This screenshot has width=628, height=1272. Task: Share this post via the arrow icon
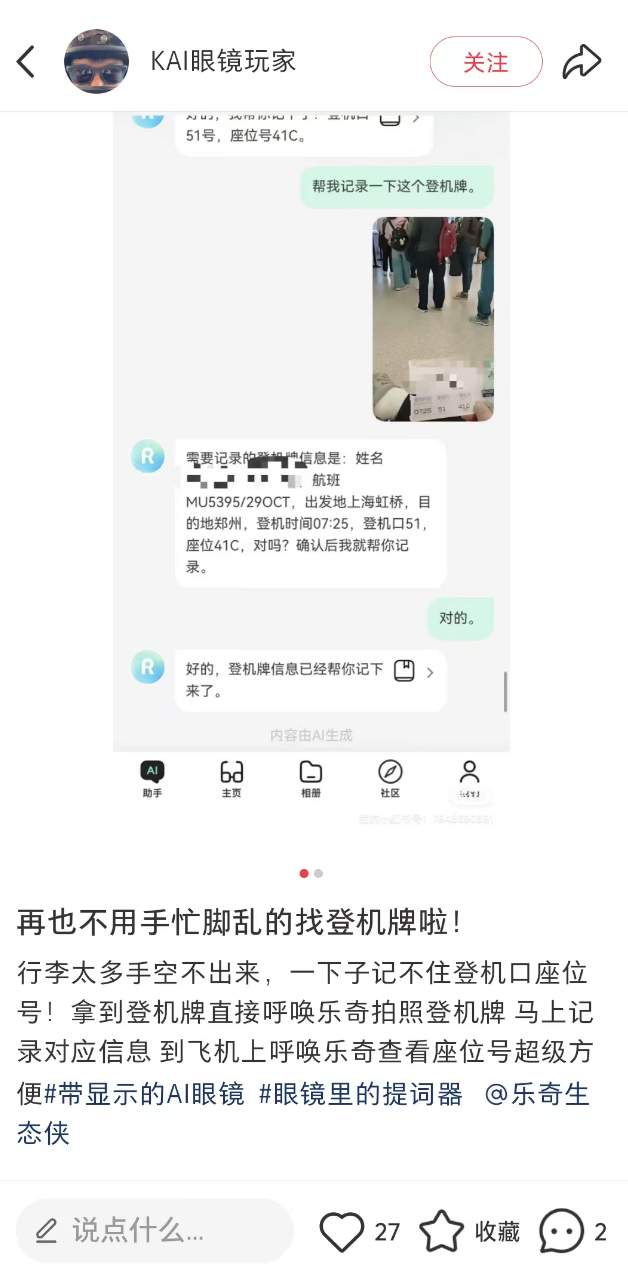[581, 62]
